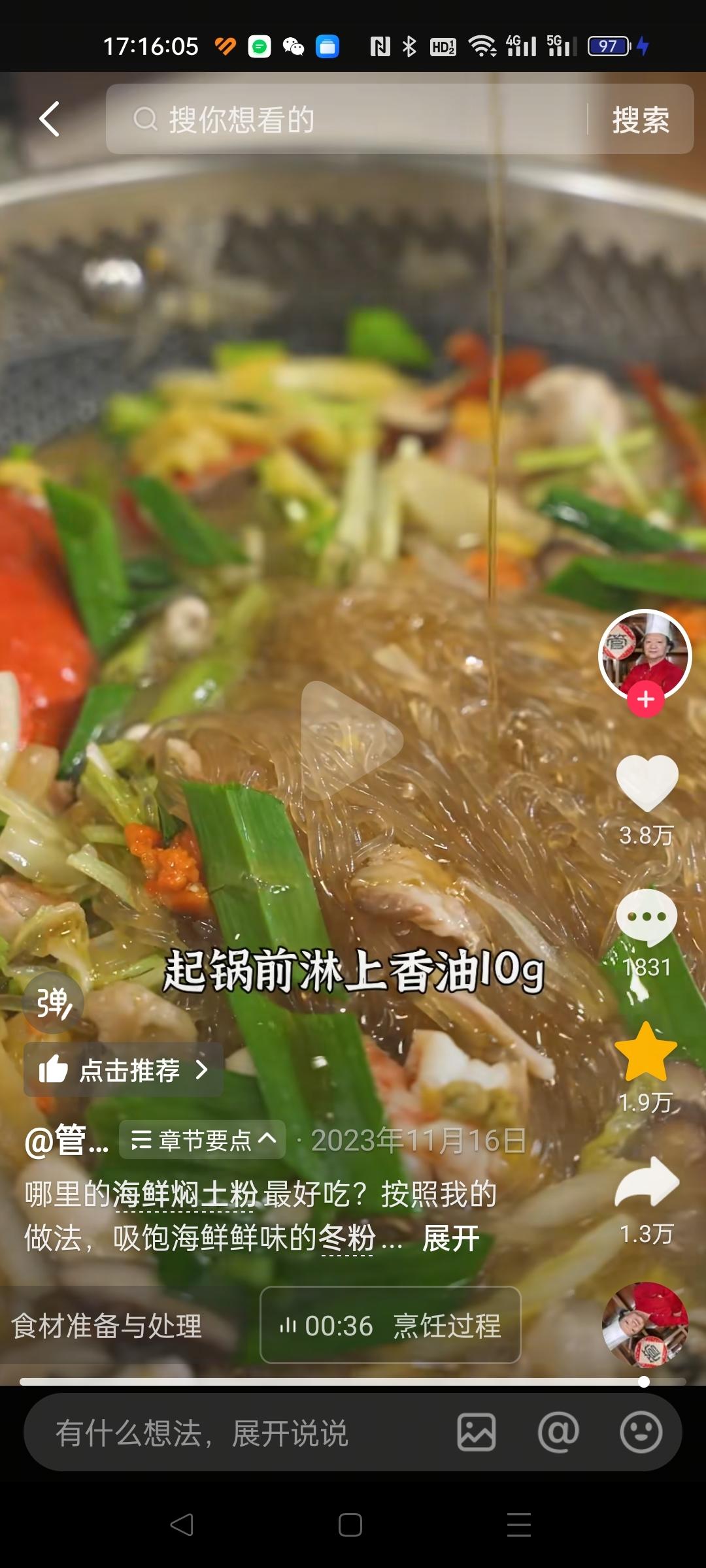
Task: Like this video with the heart
Action: (647, 783)
